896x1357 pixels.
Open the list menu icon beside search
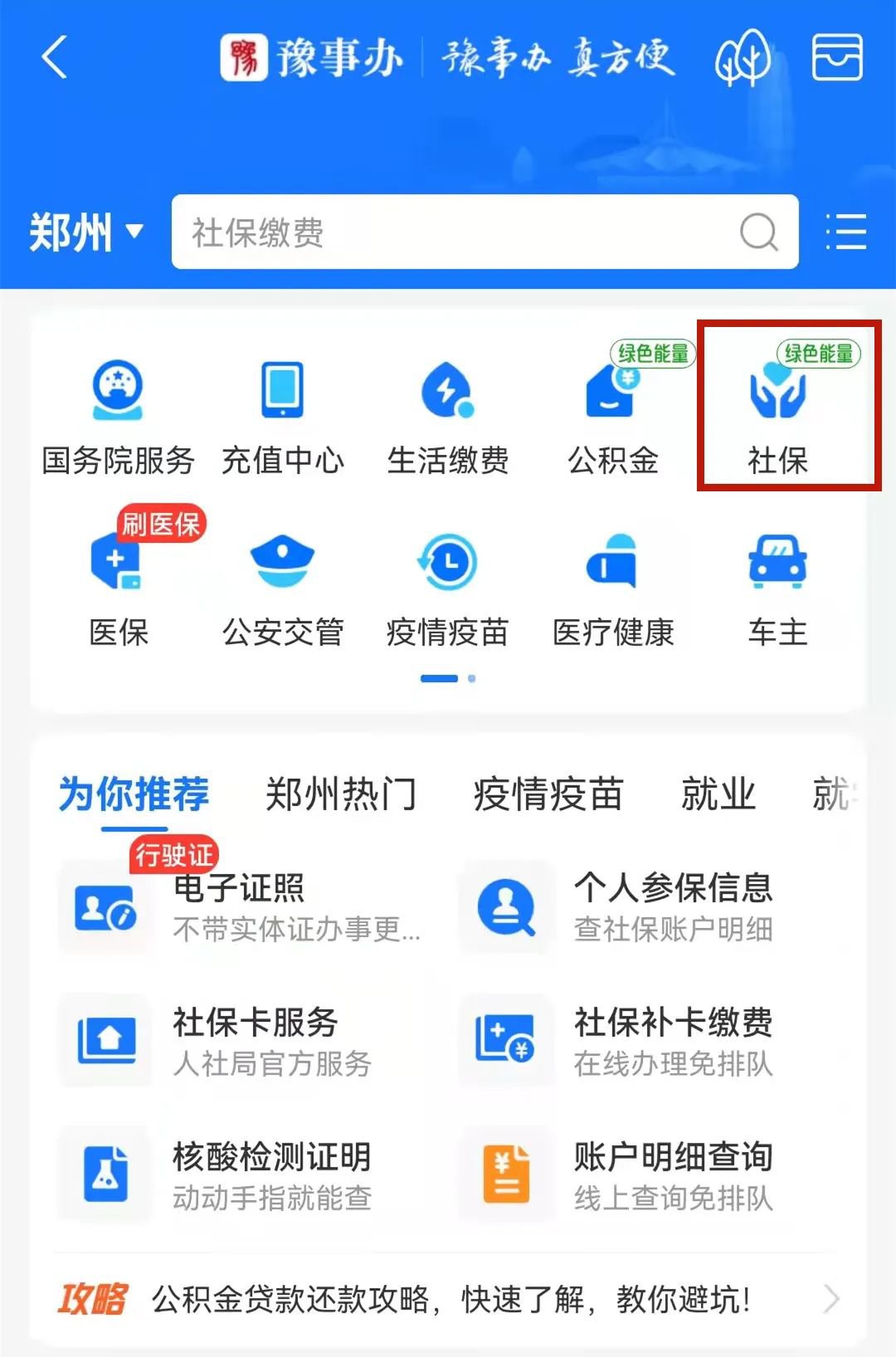[846, 232]
